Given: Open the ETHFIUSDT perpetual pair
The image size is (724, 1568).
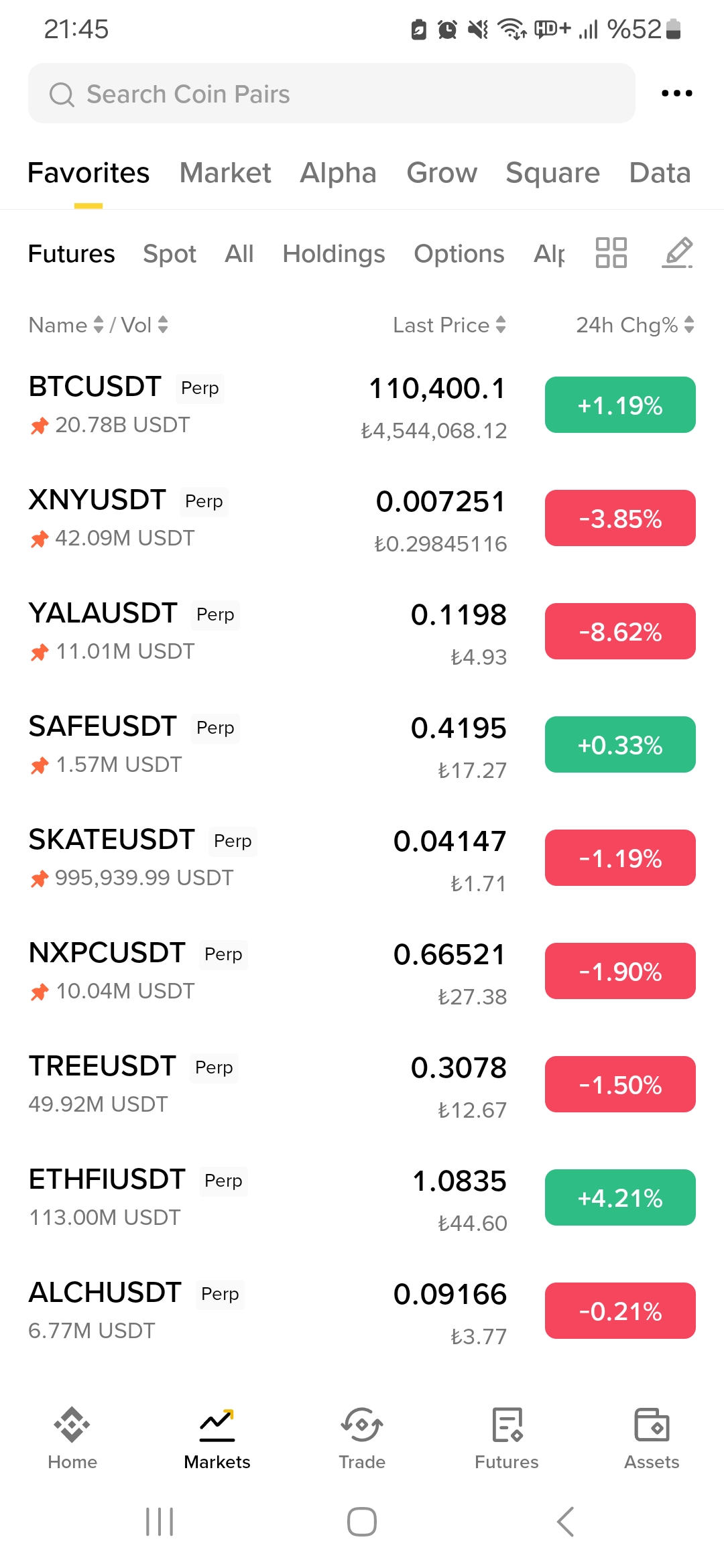Looking at the screenshot, I should [x=362, y=1198].
